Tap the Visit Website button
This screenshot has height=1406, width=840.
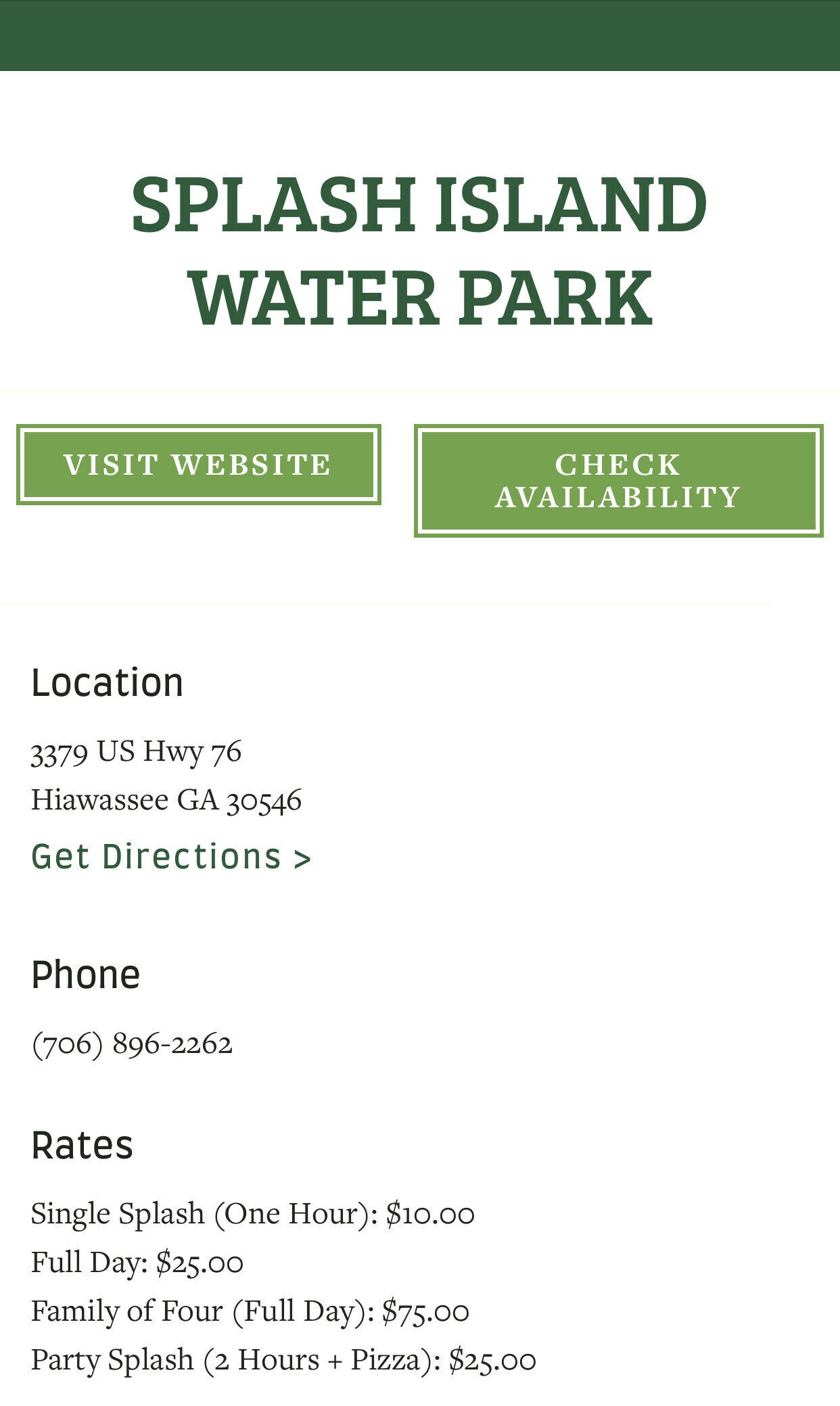click(x=198, y=465)
